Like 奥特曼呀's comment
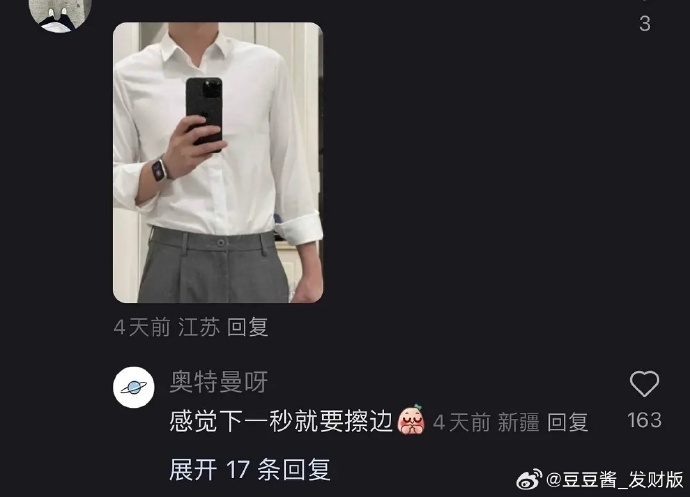 (x=644, y=385)
